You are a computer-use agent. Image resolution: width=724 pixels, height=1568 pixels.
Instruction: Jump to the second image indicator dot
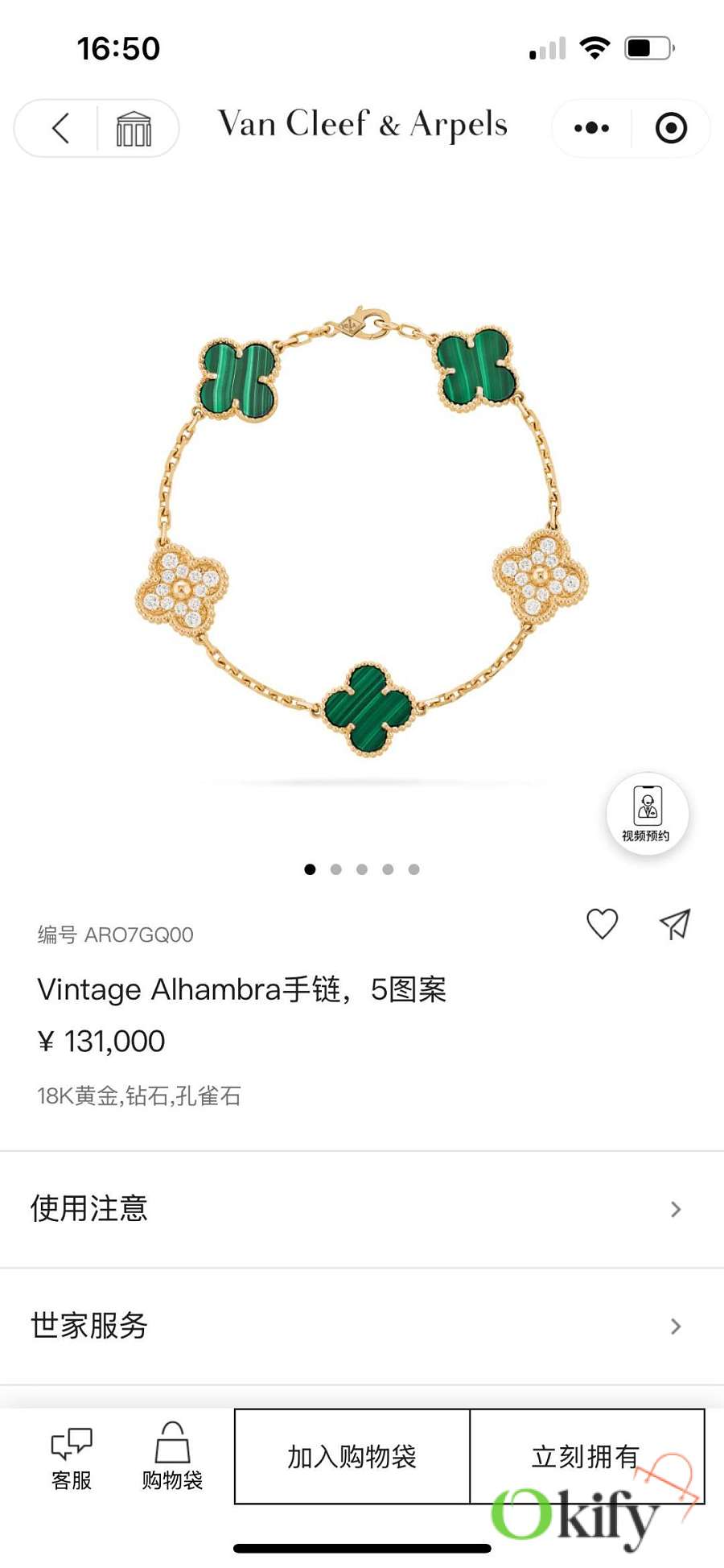pyautogui.click(x=336, y=869)
